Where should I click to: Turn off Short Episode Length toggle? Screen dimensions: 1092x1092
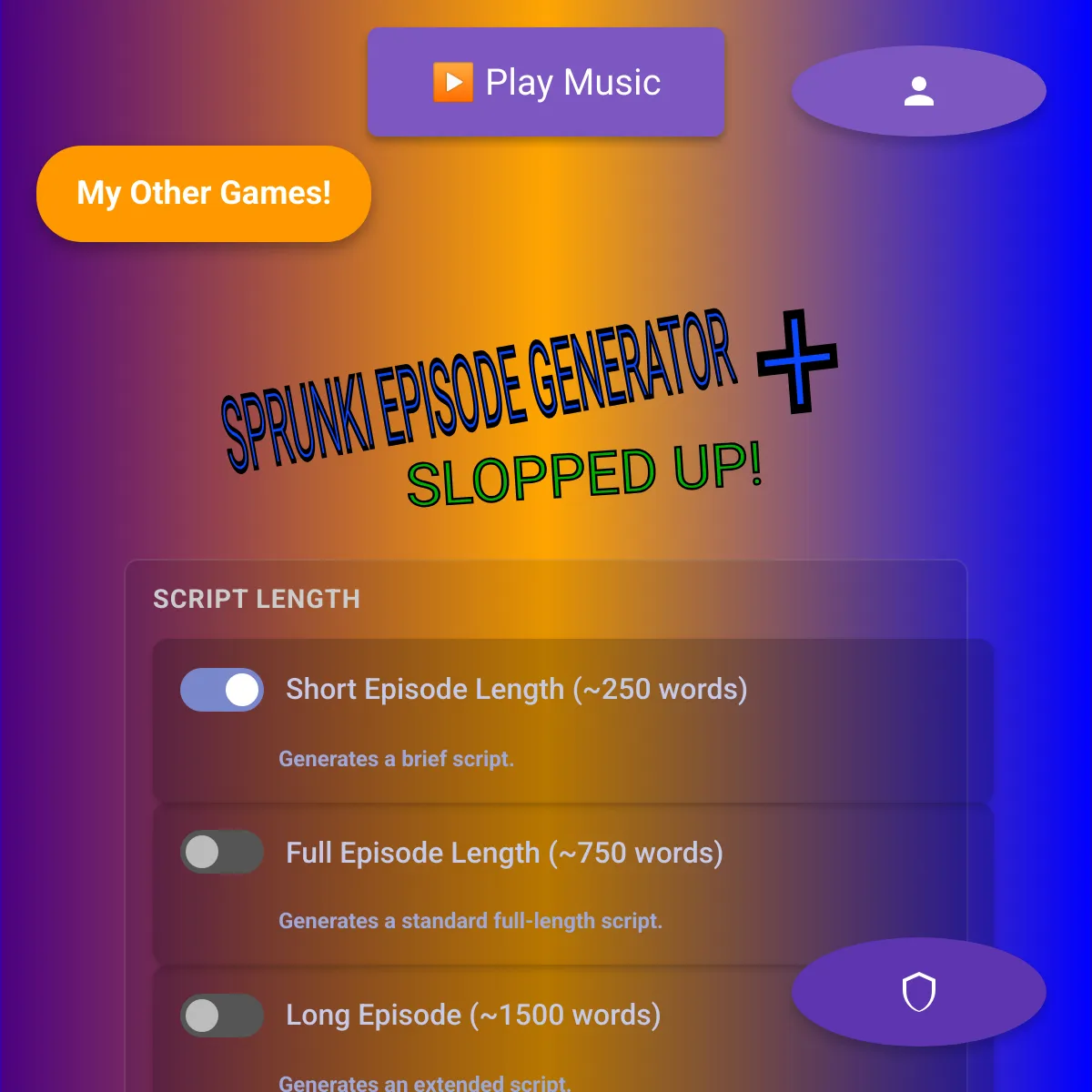(222, 690)
